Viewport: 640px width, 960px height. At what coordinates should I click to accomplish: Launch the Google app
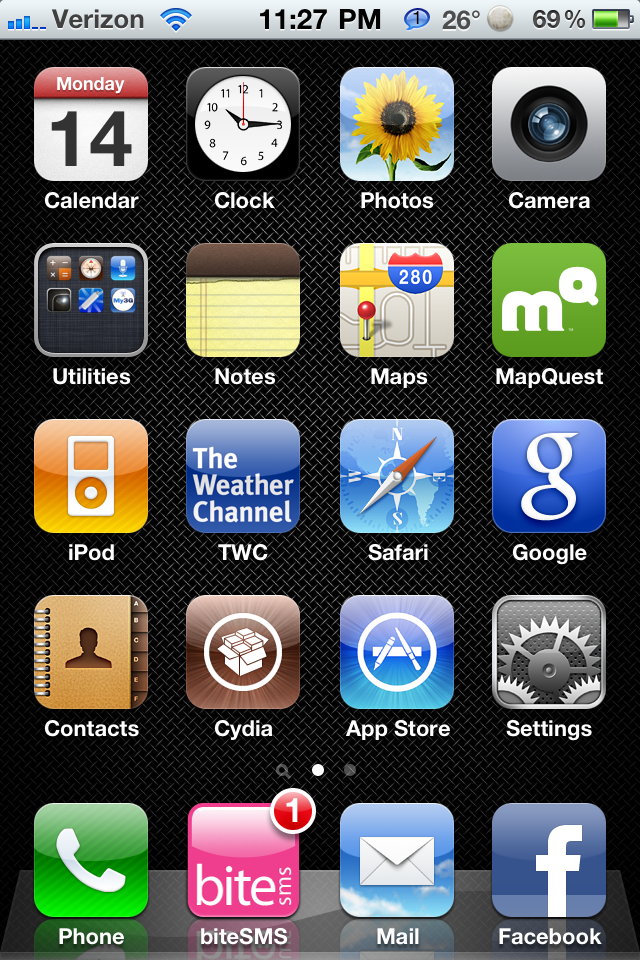(x=549, y=476)
